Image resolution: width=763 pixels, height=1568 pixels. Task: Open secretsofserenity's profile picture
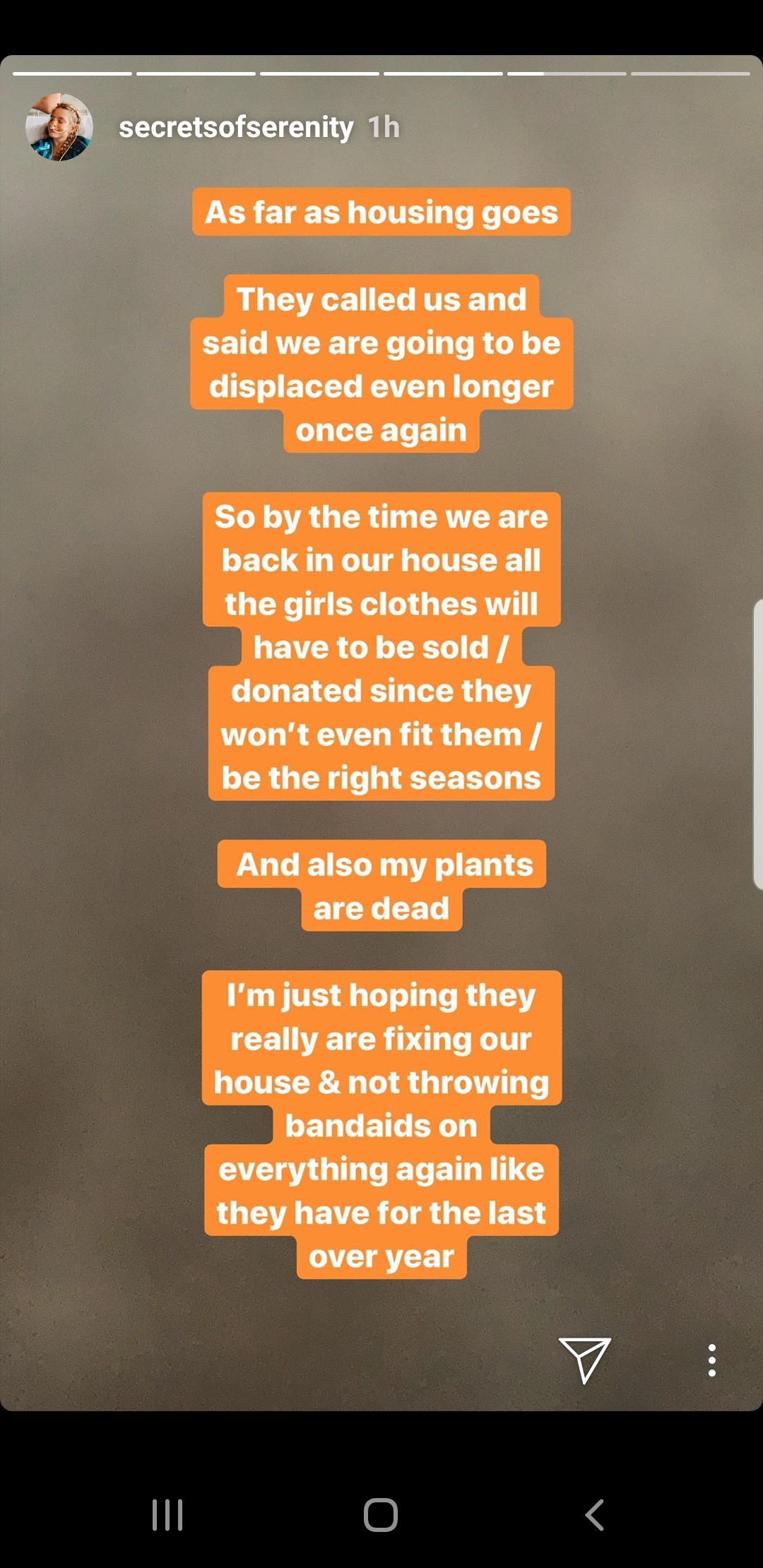(x=59, y=127)
